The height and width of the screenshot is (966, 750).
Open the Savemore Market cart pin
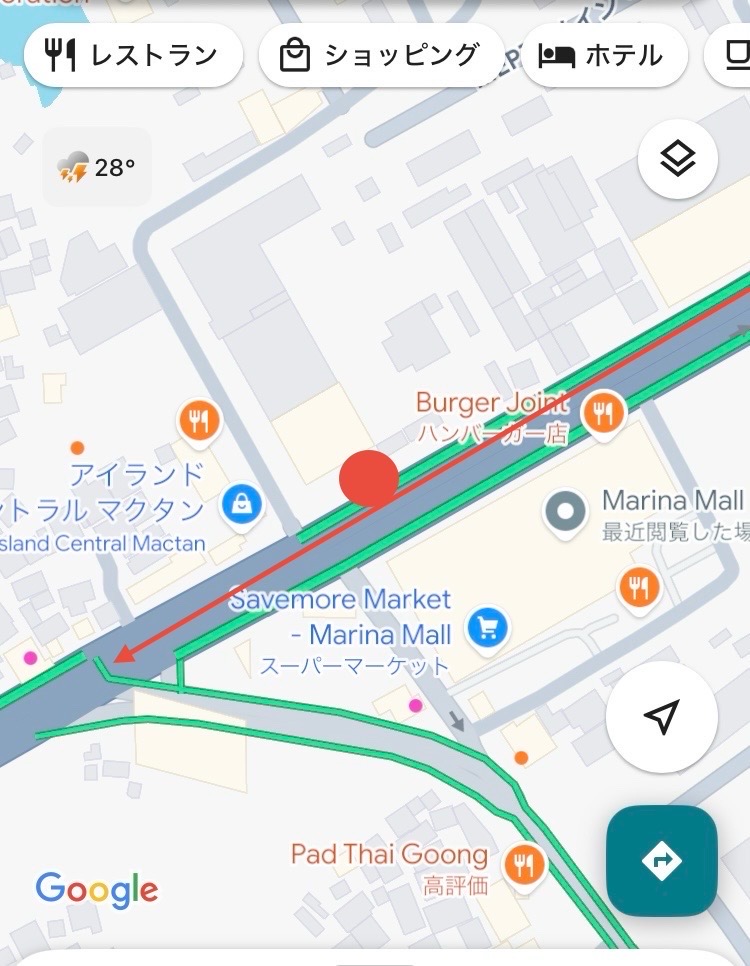tap(487, 628)
